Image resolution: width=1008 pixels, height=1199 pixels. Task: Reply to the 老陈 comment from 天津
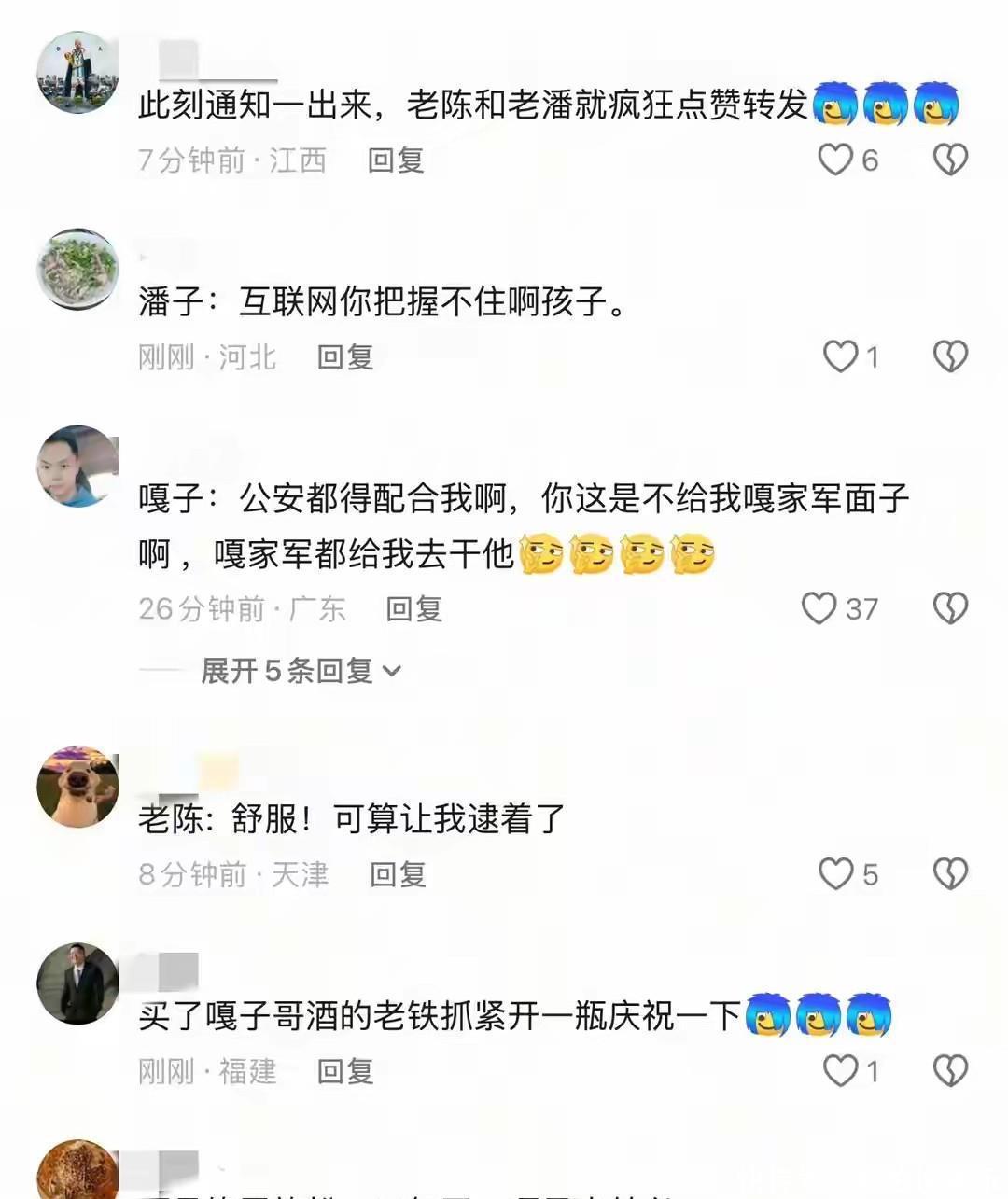pos(398,875)
